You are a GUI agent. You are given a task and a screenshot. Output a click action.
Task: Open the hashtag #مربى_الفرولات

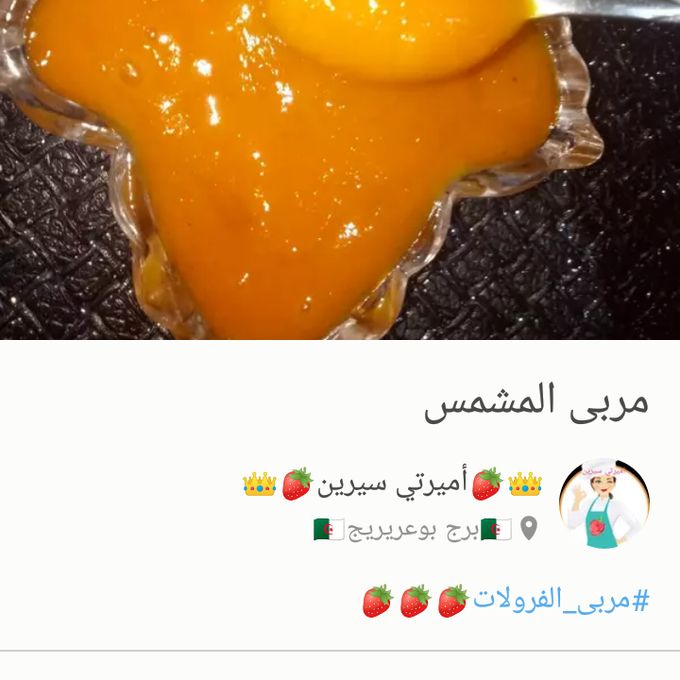click(561, 600)
